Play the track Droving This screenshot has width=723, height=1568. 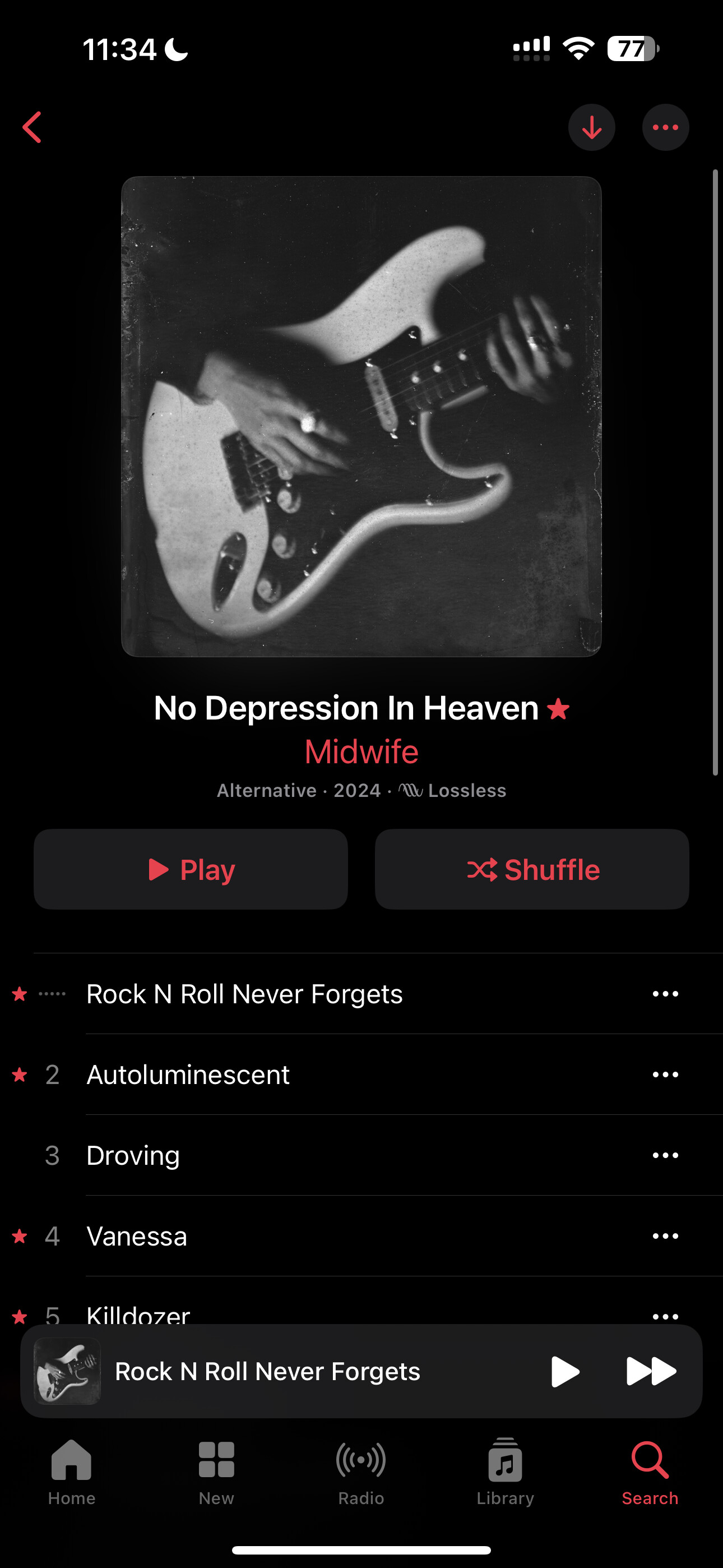pos(133,1155)
